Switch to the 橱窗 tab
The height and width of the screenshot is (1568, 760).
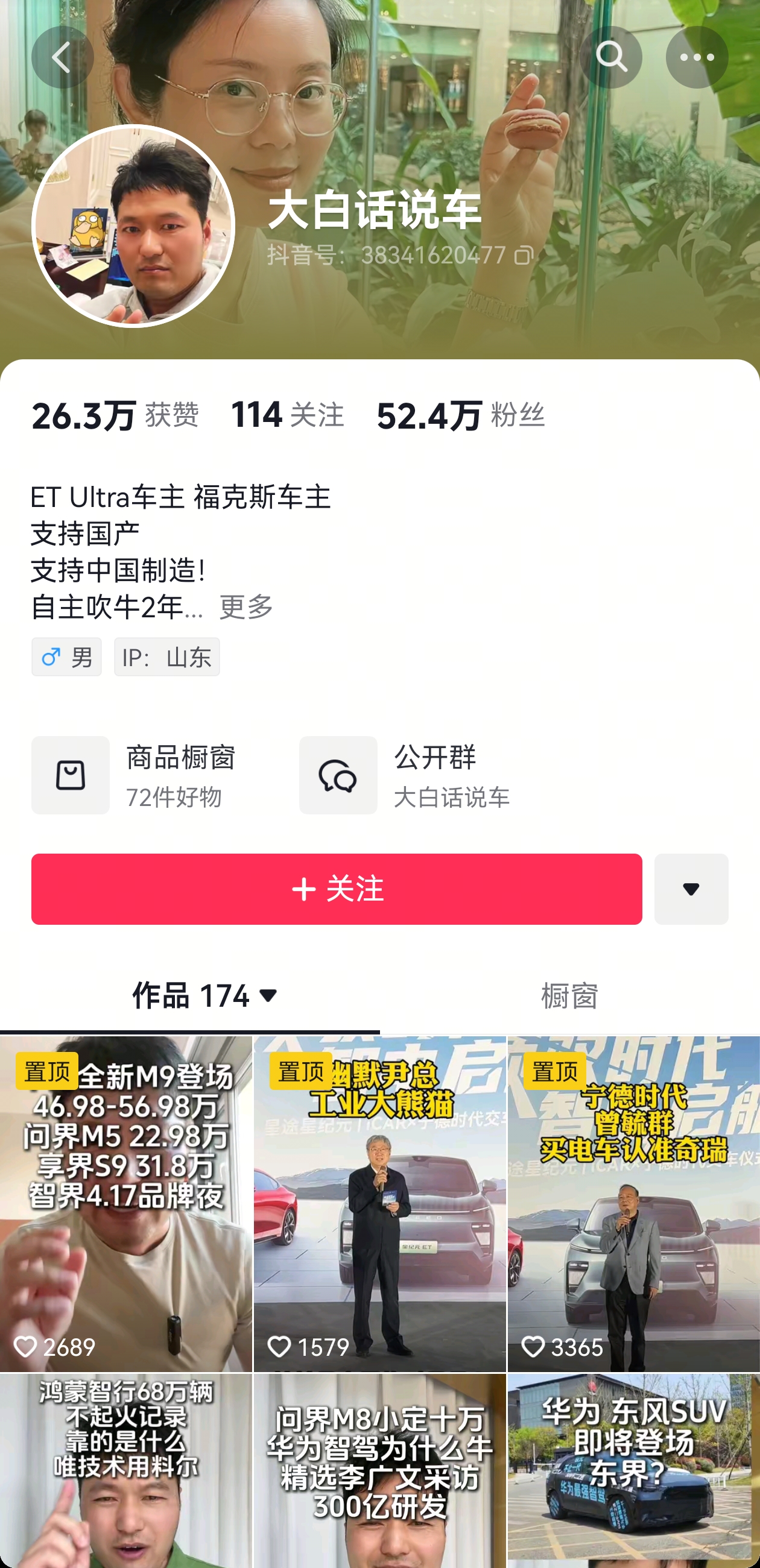569,996
